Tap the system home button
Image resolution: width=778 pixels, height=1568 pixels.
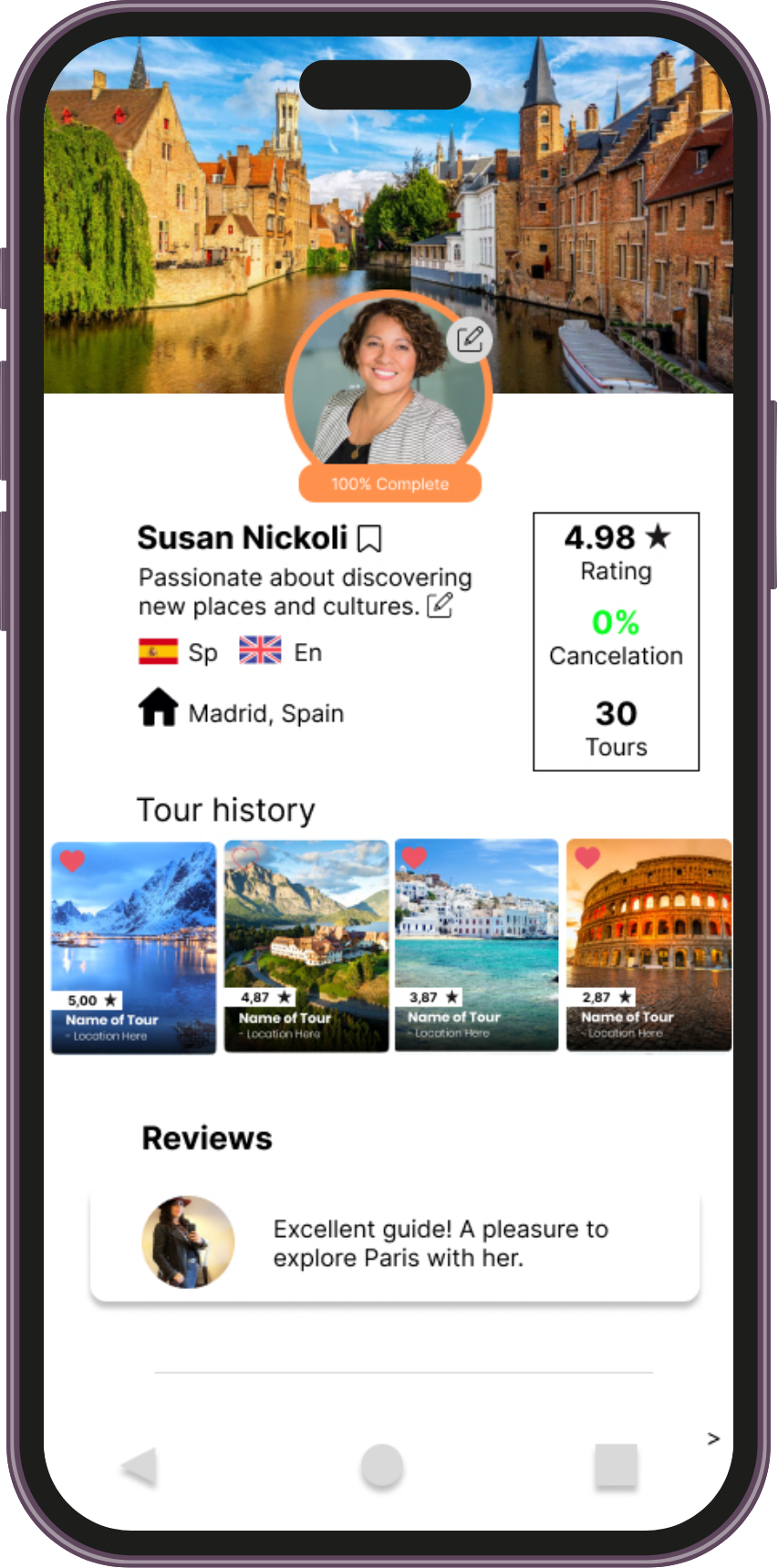click(381, 1467)
